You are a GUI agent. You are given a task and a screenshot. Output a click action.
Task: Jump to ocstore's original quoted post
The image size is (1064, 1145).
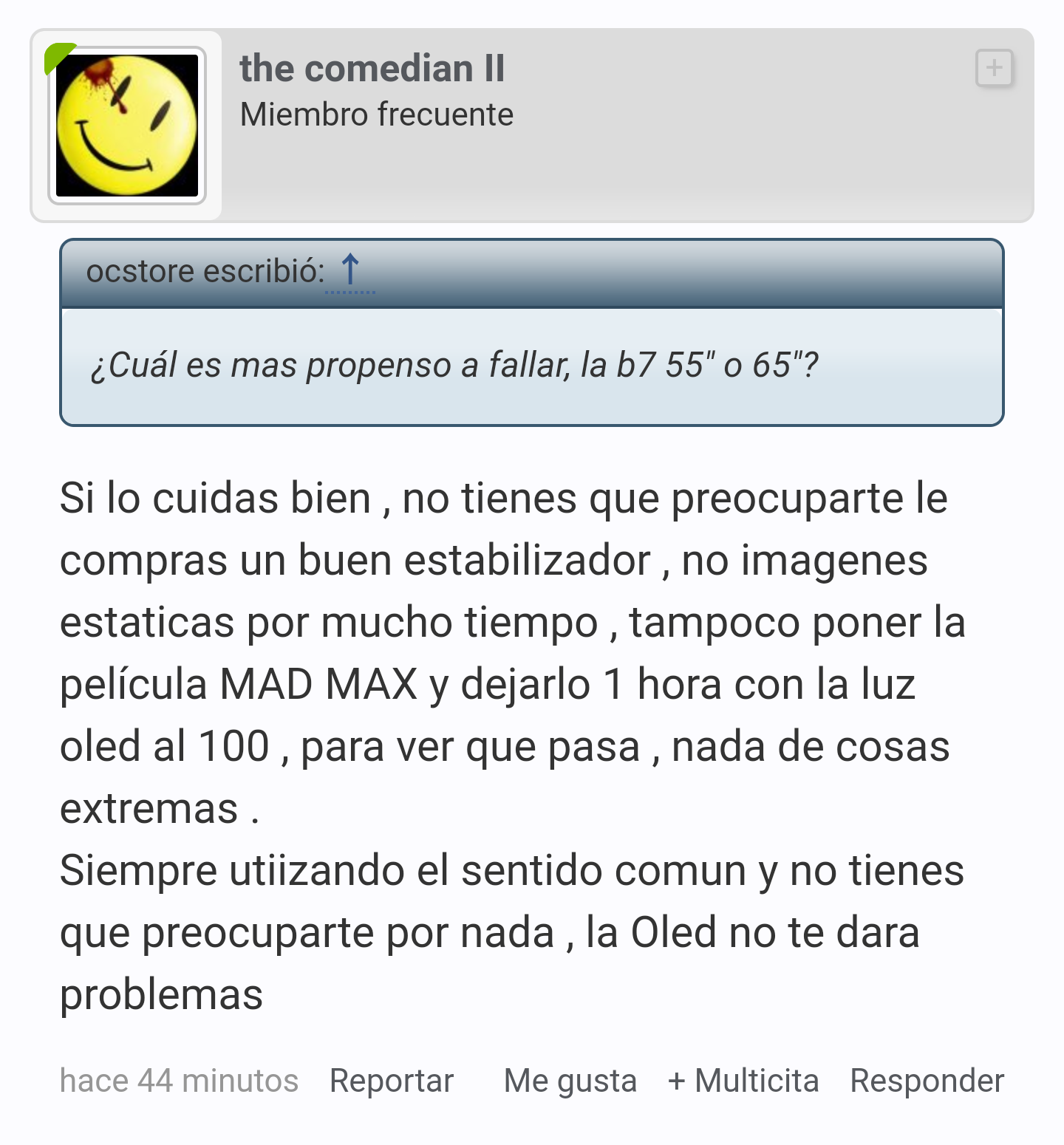[x=350, y=270]
